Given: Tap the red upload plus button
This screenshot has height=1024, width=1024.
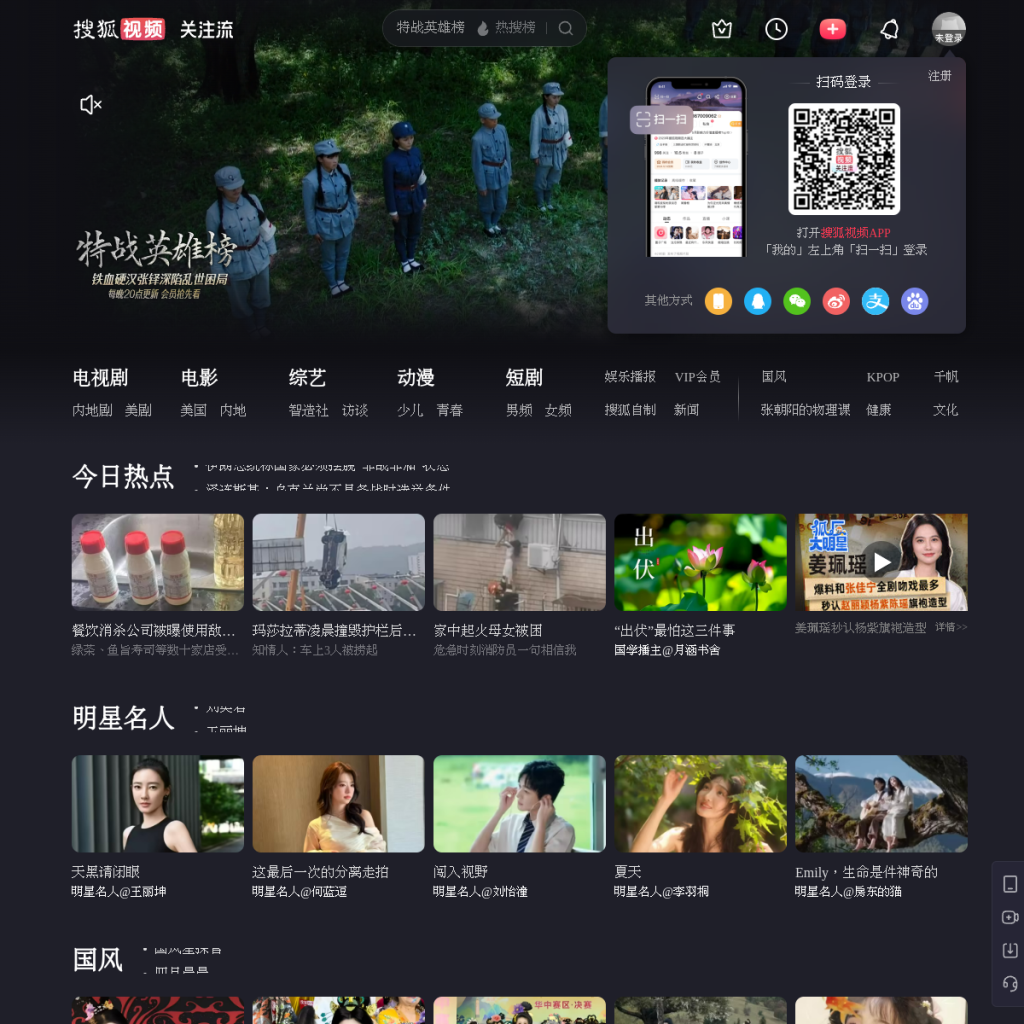Looking at the screenshot, I should 832,29.
